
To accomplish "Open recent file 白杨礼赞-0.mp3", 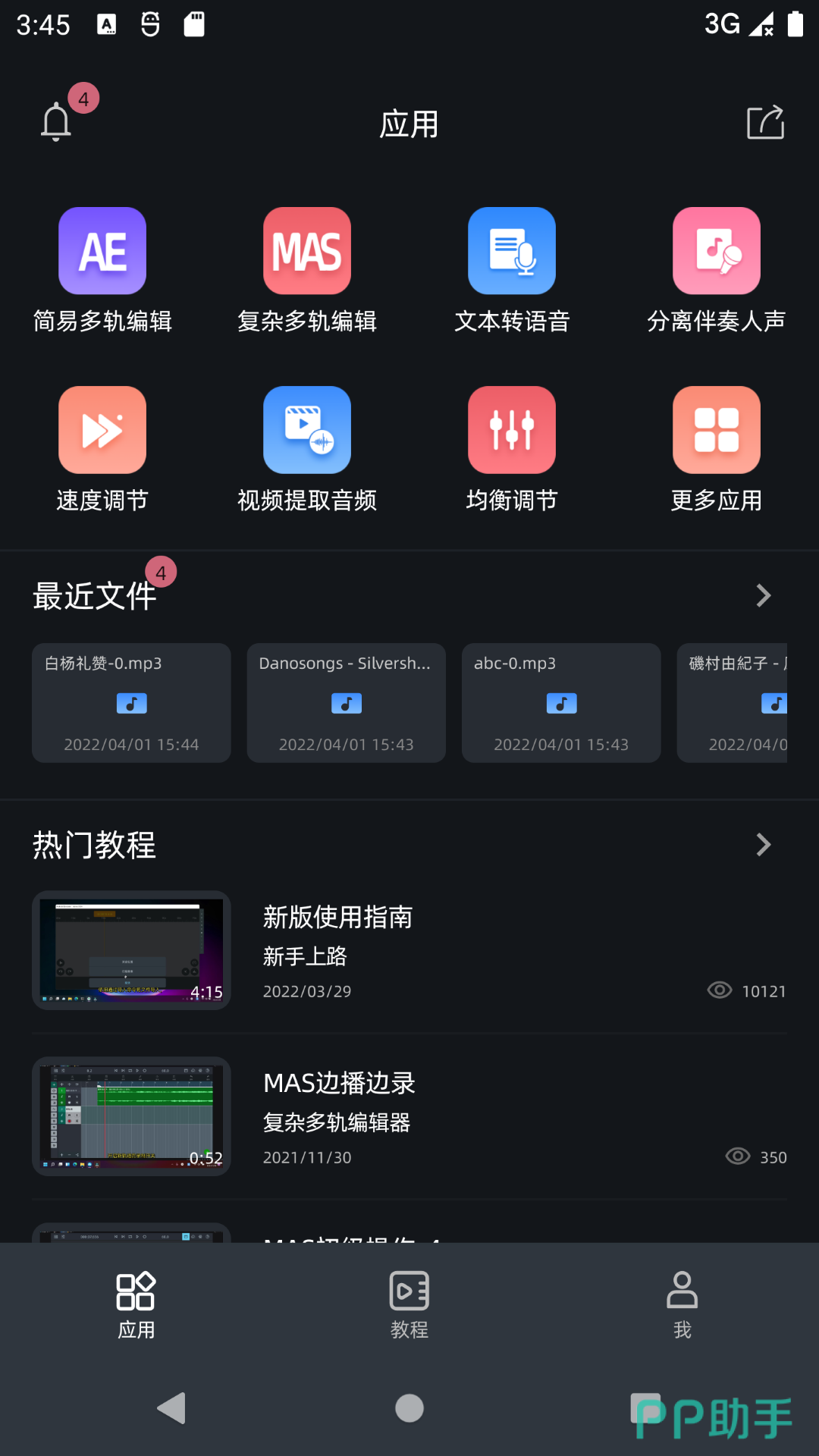I will point(131,703).
